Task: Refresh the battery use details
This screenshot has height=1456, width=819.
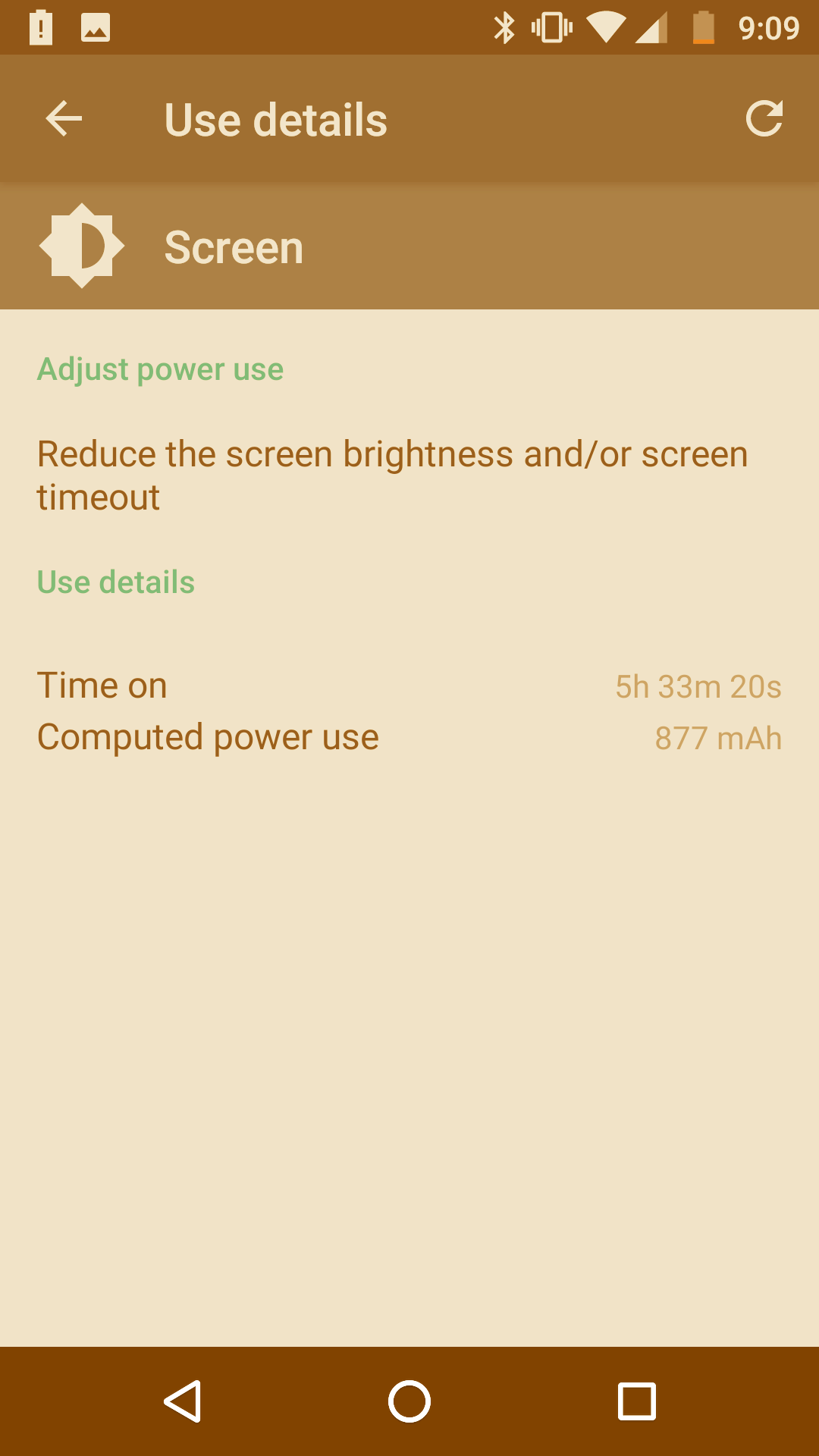Action: pos(764,119)
